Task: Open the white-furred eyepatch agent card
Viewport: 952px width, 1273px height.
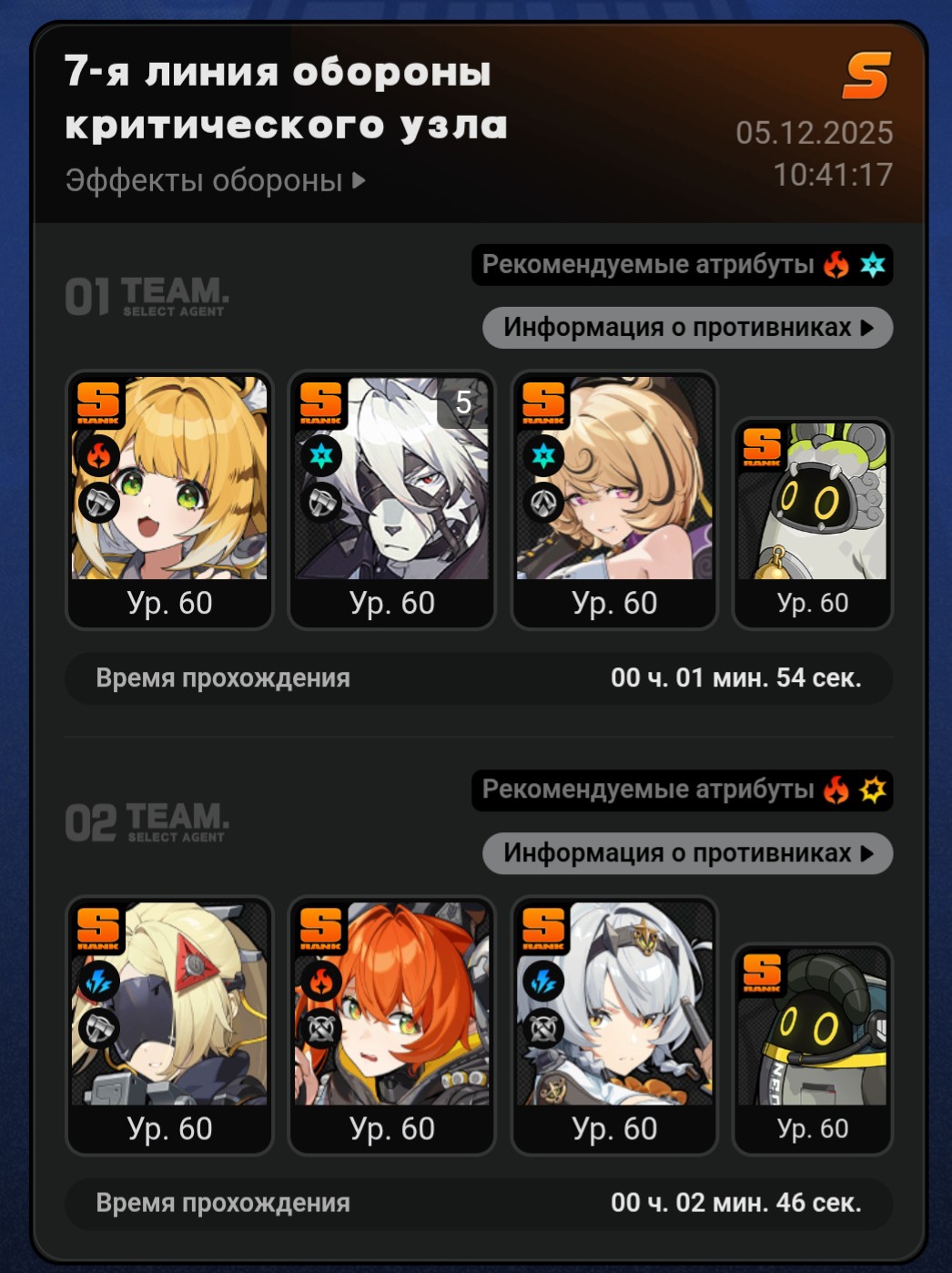Action: click(391, 498)
